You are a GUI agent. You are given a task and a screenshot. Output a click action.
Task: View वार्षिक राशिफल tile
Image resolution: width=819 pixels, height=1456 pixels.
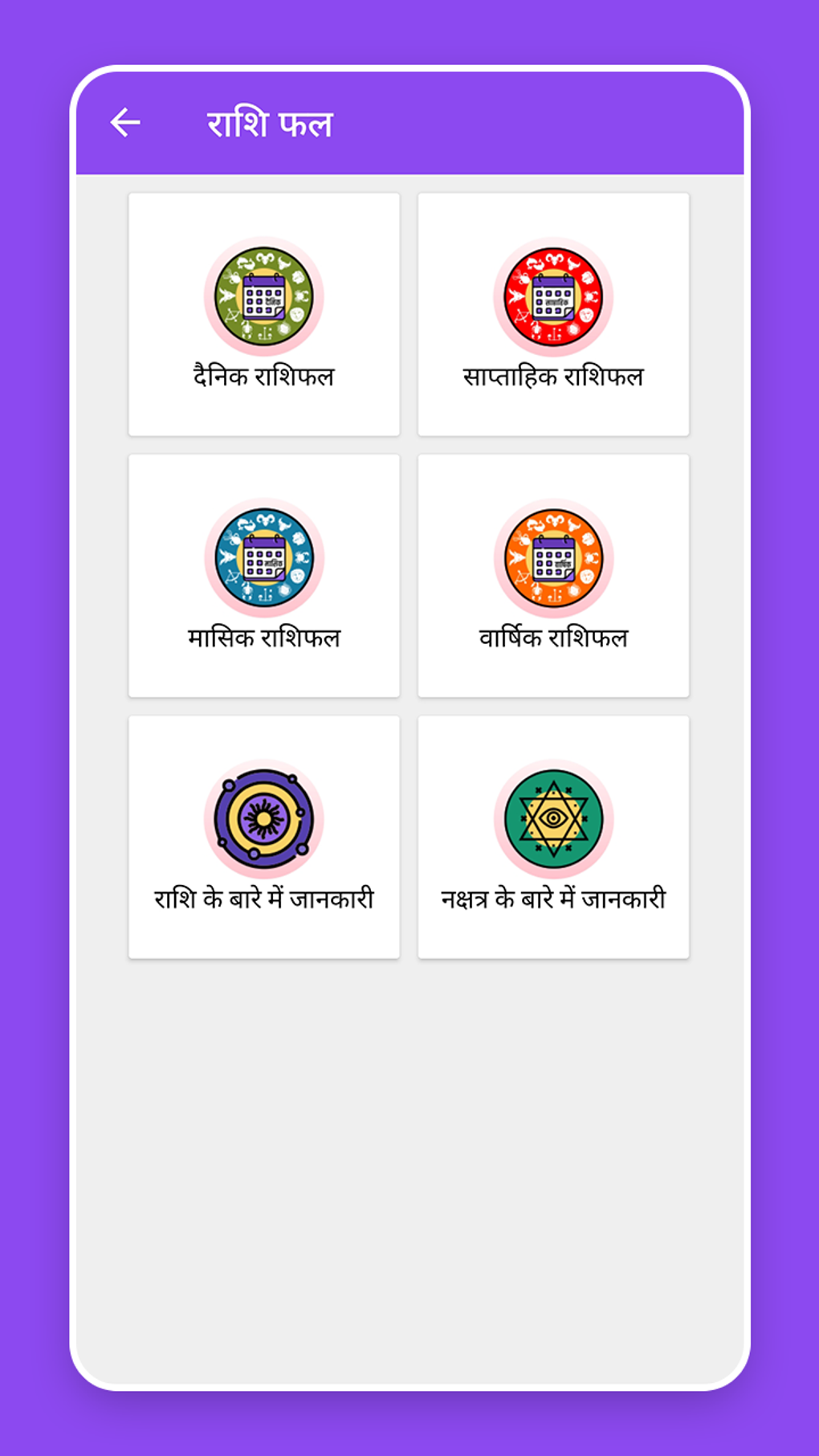click(553, 576)
